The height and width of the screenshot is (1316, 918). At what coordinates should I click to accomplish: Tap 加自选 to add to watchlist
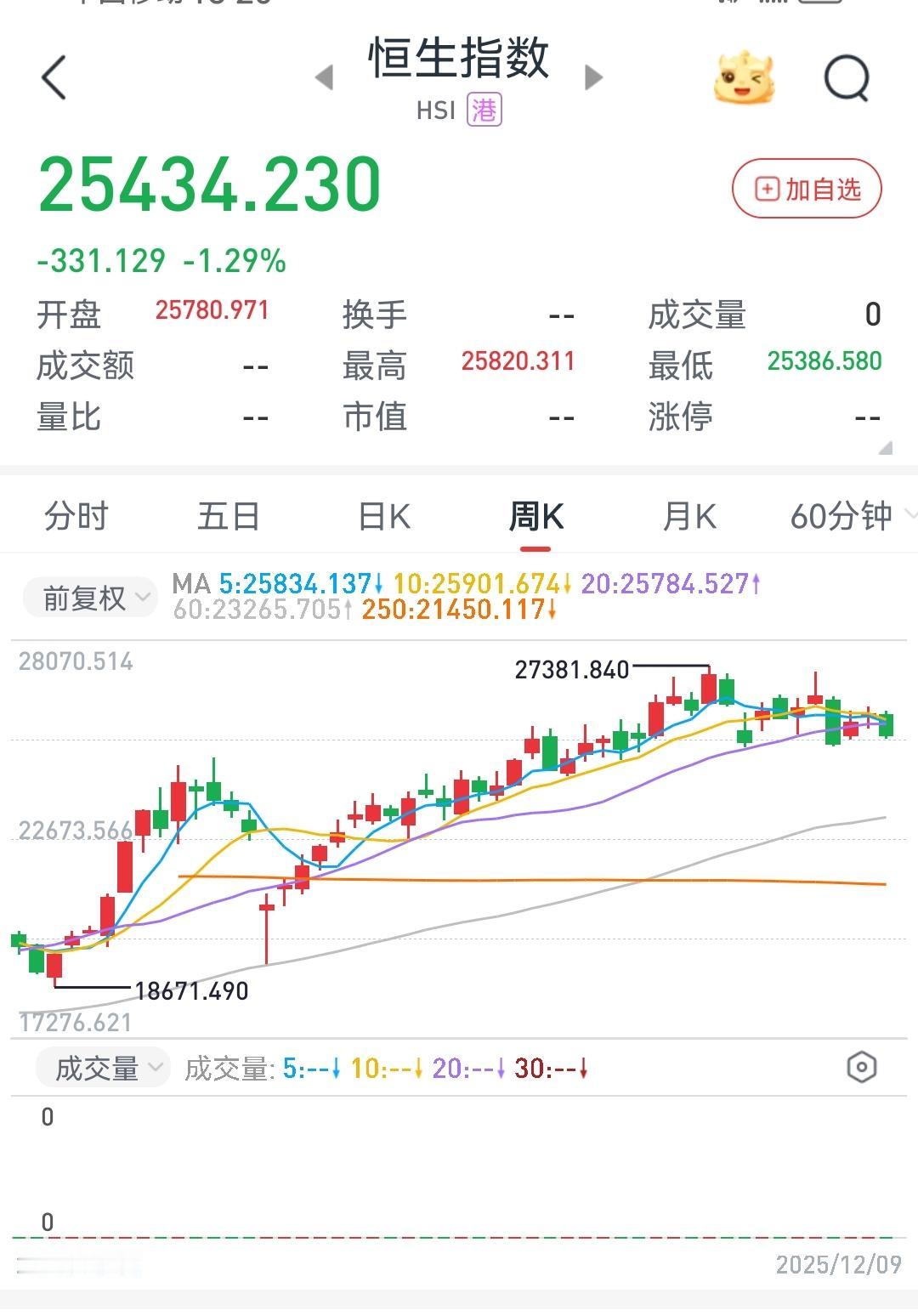pyautogui.click(x=807, y=190)
